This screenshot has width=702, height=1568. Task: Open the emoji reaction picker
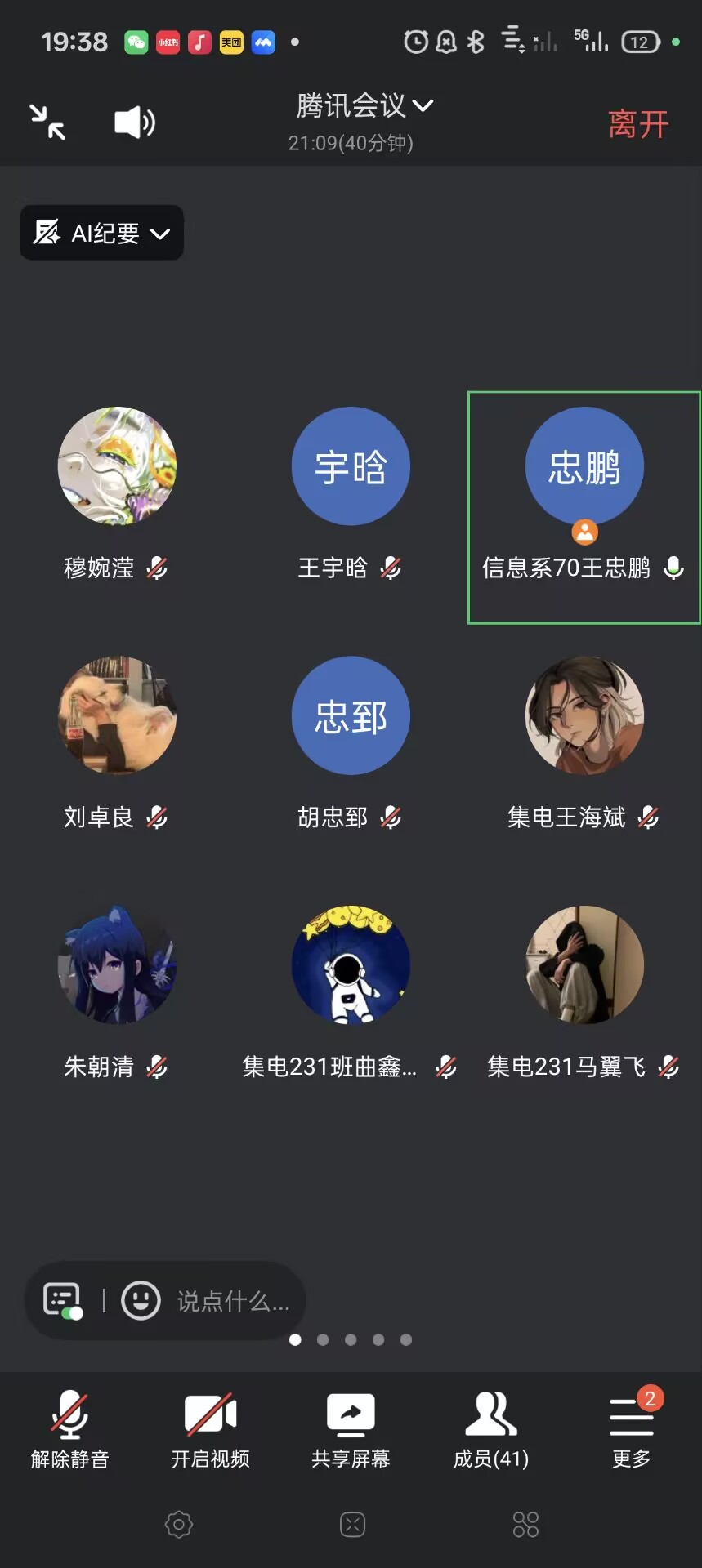(141, 1299)
